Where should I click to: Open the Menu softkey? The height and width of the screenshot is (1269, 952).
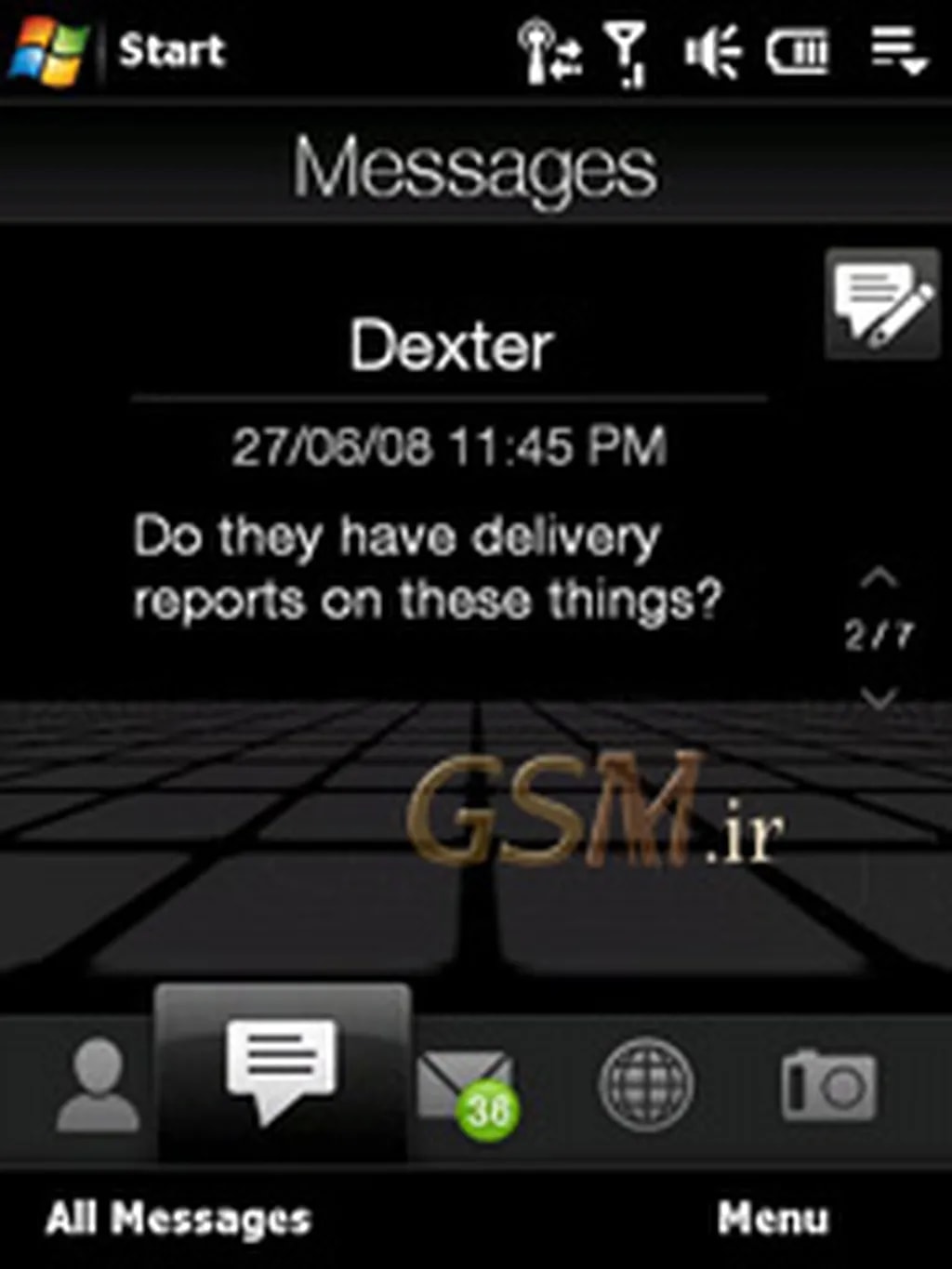pos(773,1219)
